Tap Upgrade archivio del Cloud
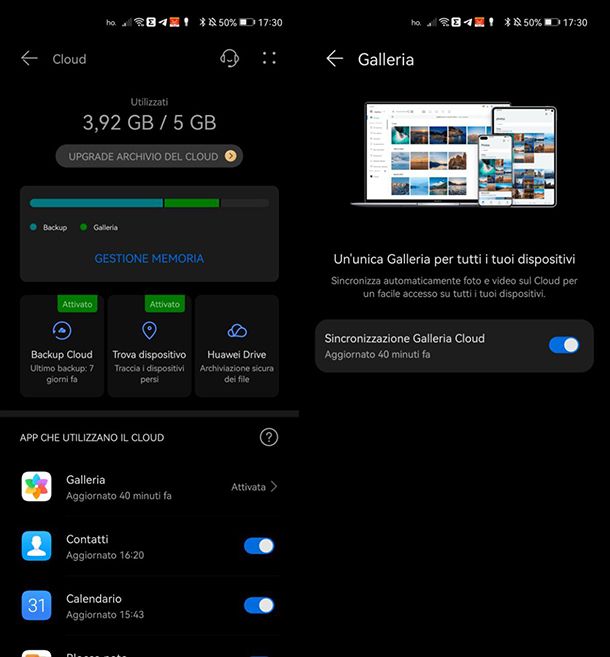The image size is (610, 657). click(150, 156)
